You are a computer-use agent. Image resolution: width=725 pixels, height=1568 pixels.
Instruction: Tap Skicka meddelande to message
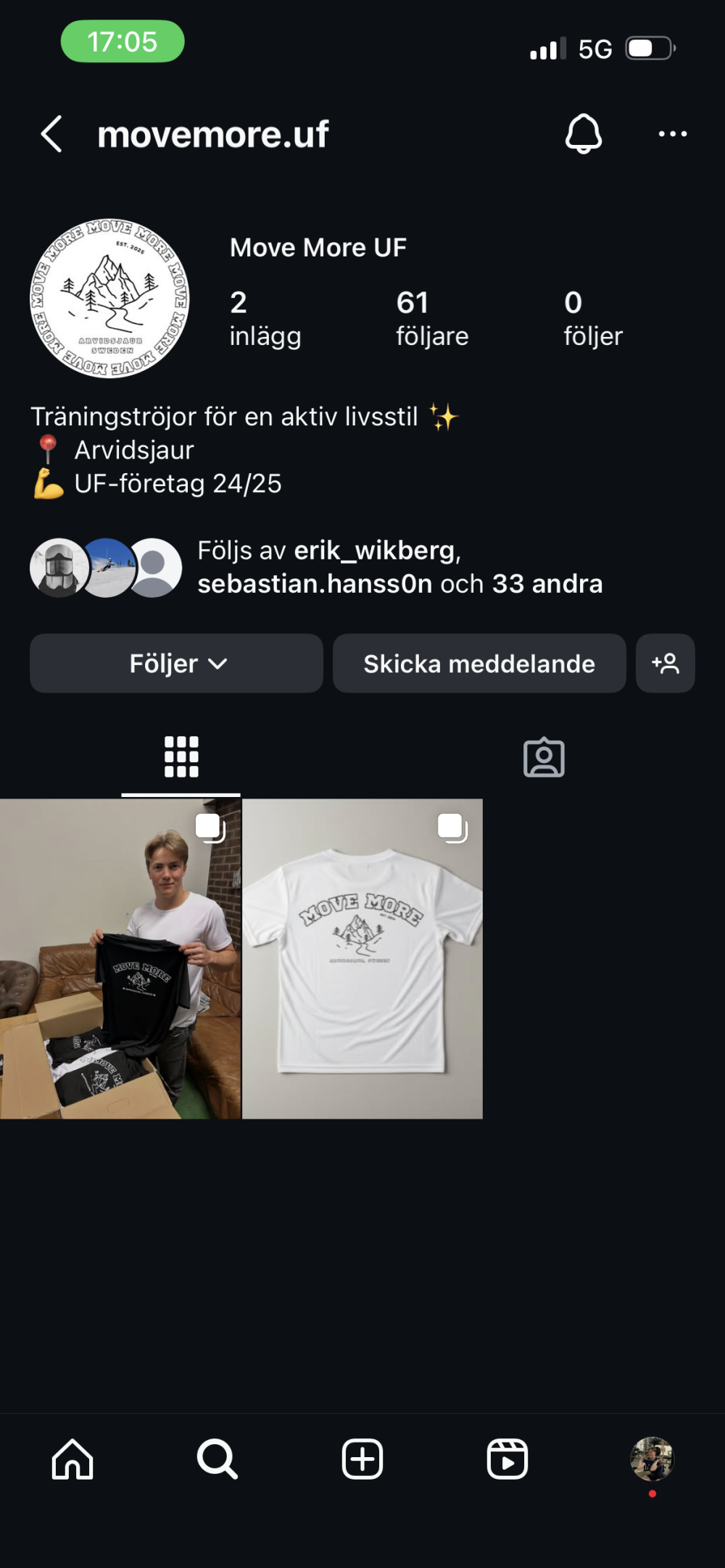[479, 664]
